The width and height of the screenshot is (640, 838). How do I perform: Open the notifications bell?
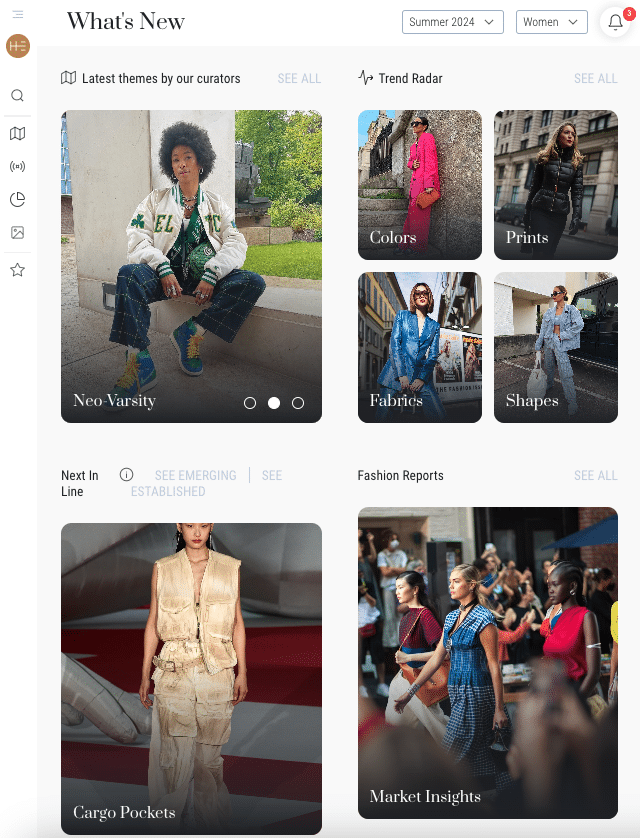click(616, 22)
